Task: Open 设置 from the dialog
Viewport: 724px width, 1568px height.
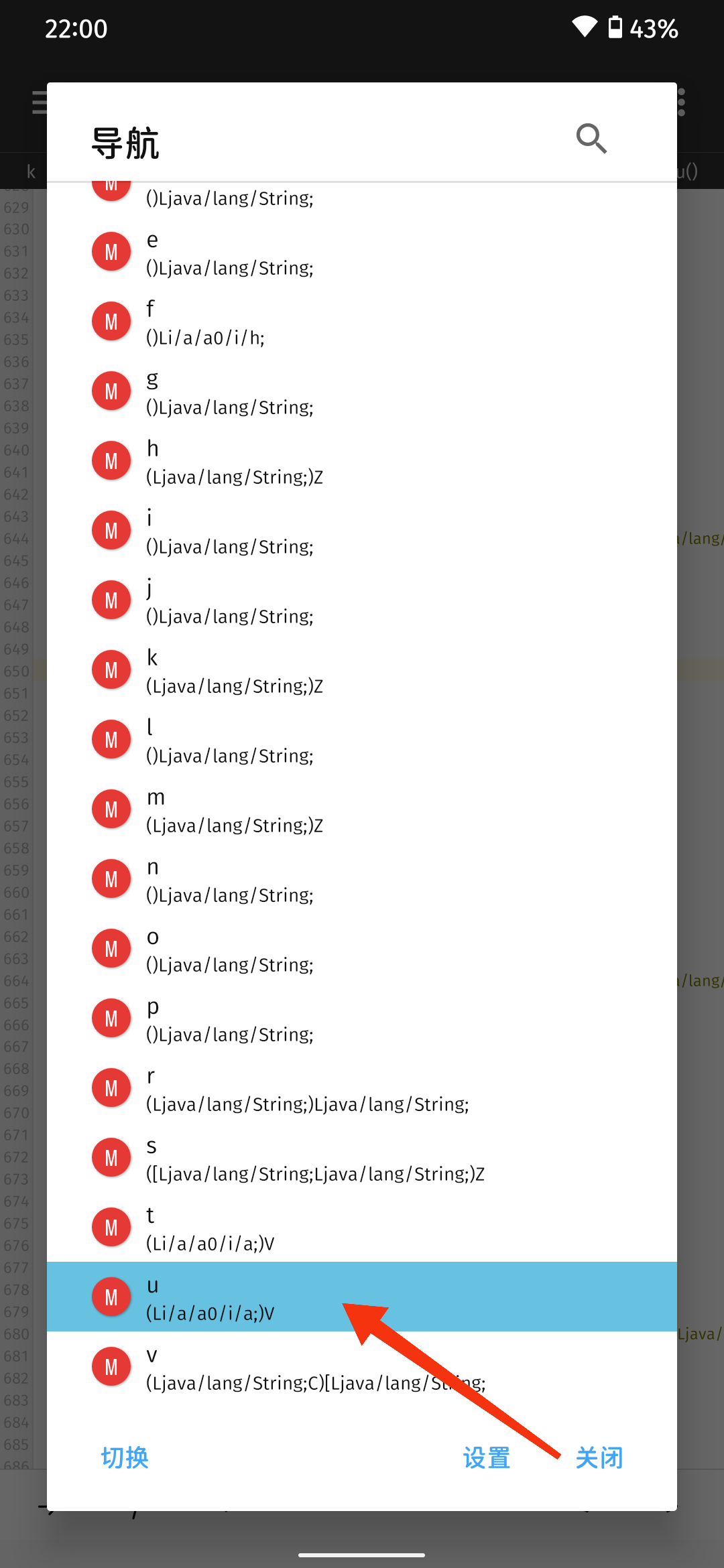Action: pyautogui.click(x=487, y=1457)
